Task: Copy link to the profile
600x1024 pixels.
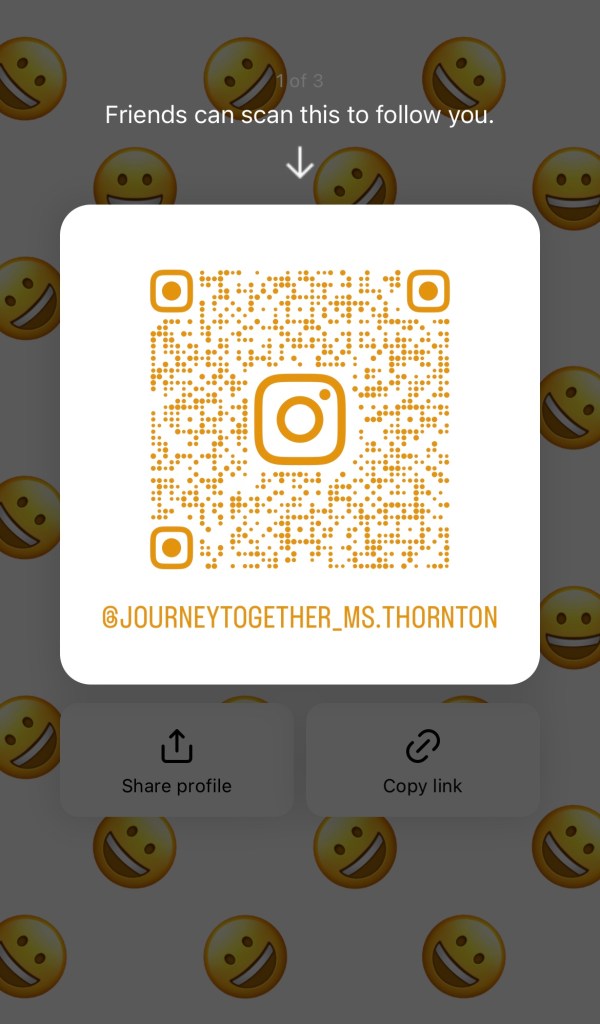Action: (422, 761)
